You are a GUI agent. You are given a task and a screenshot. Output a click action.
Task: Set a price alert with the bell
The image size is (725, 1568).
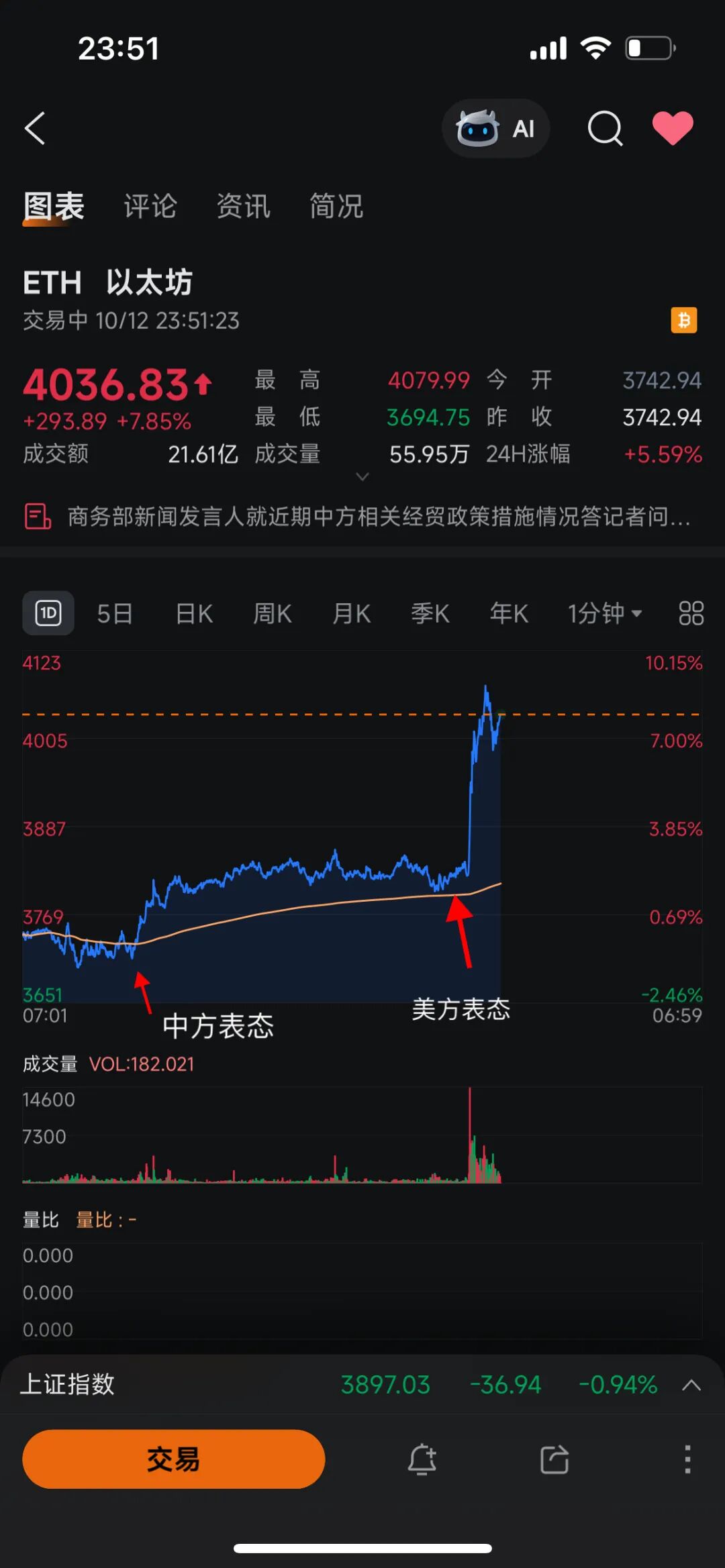point(422,1459)
